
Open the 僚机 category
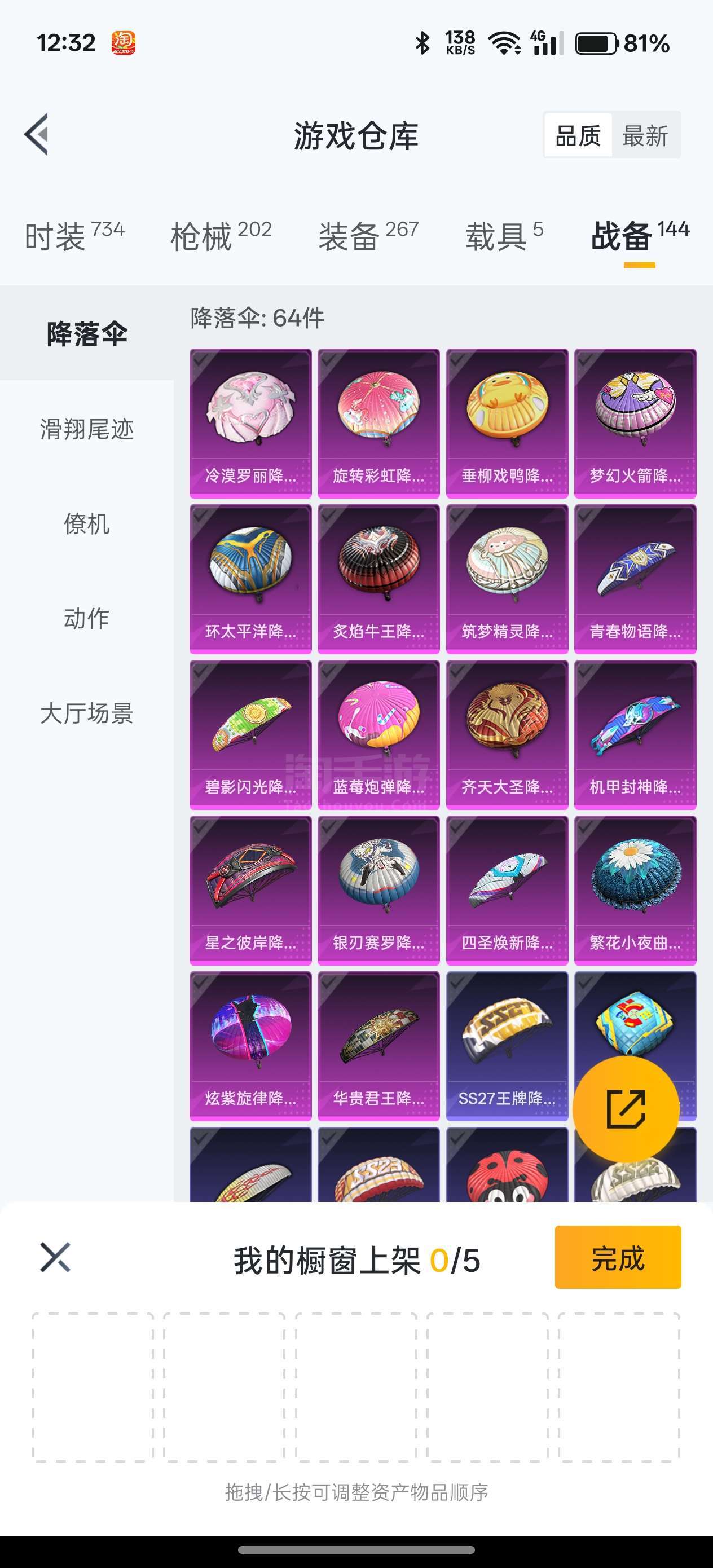(x=86, y=523)
